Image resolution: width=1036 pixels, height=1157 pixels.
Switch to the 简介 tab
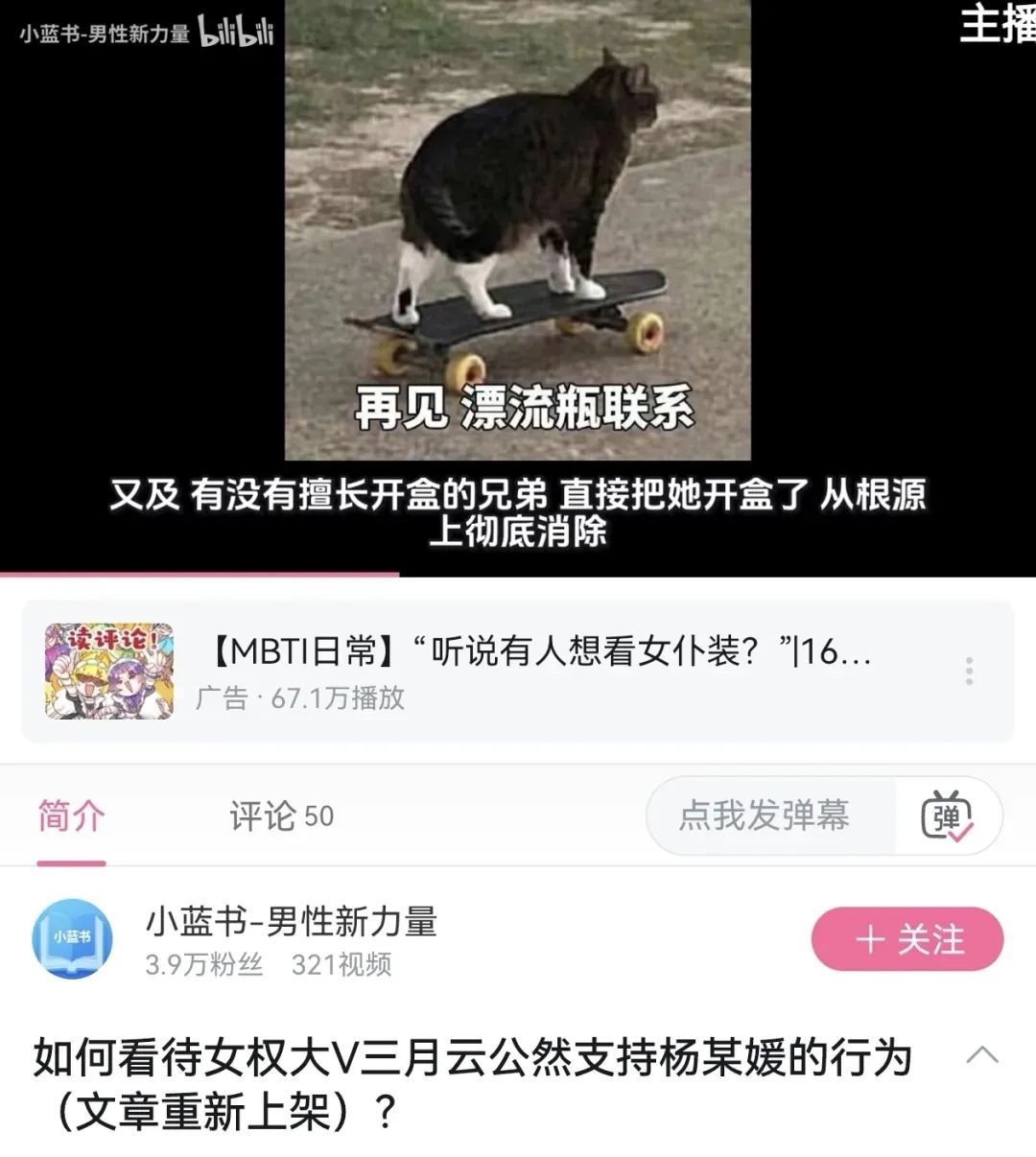[71, 816]
